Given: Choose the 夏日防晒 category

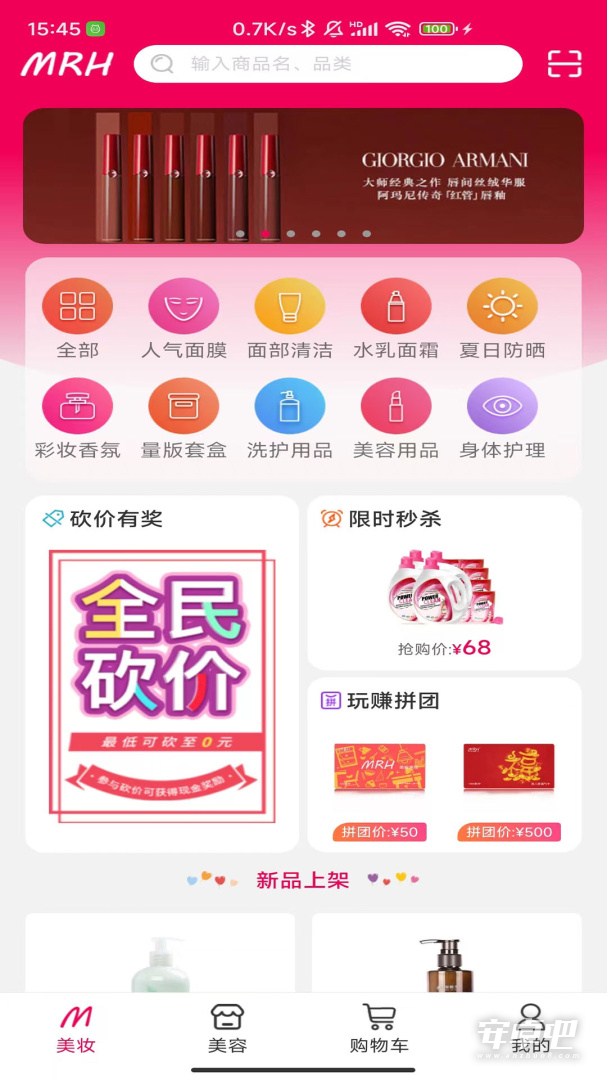Looking at the screenshot, I should (502, 319).
